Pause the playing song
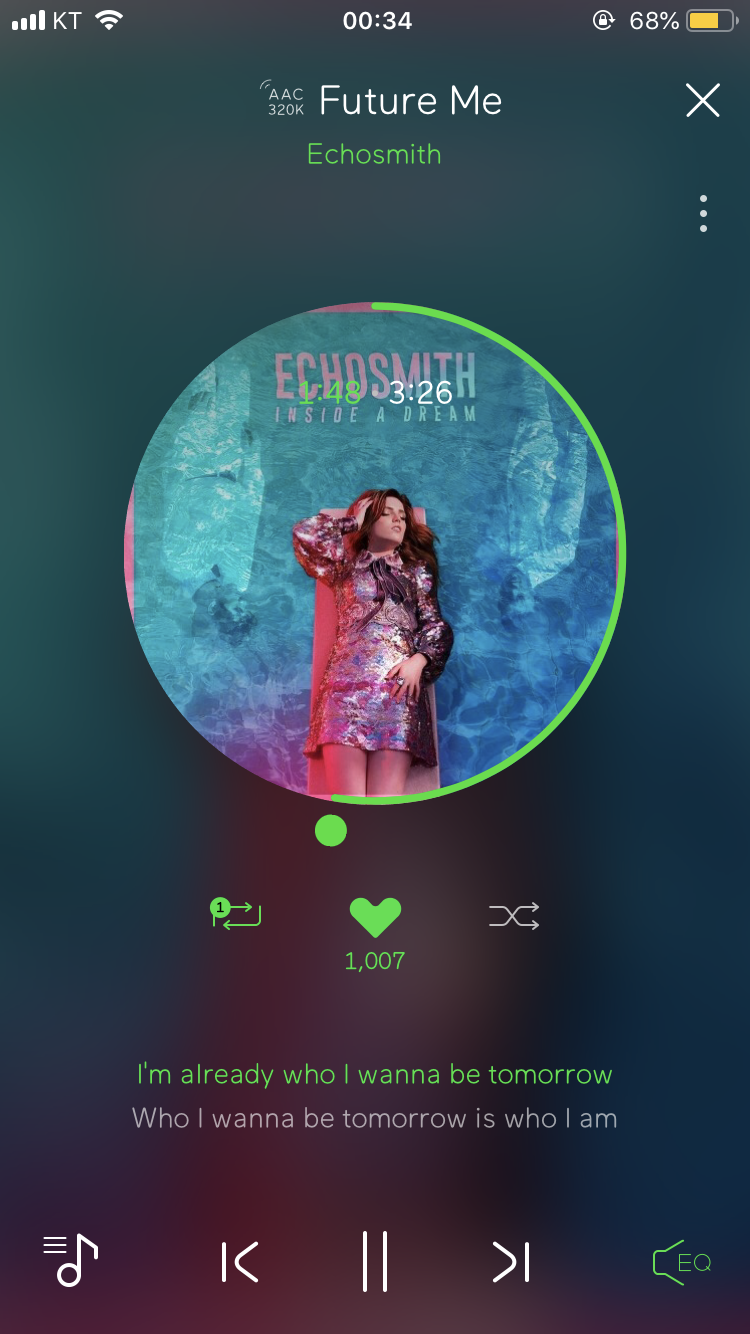The height and width of the screenshot is (1334, 750). (x=375, y=1262)
